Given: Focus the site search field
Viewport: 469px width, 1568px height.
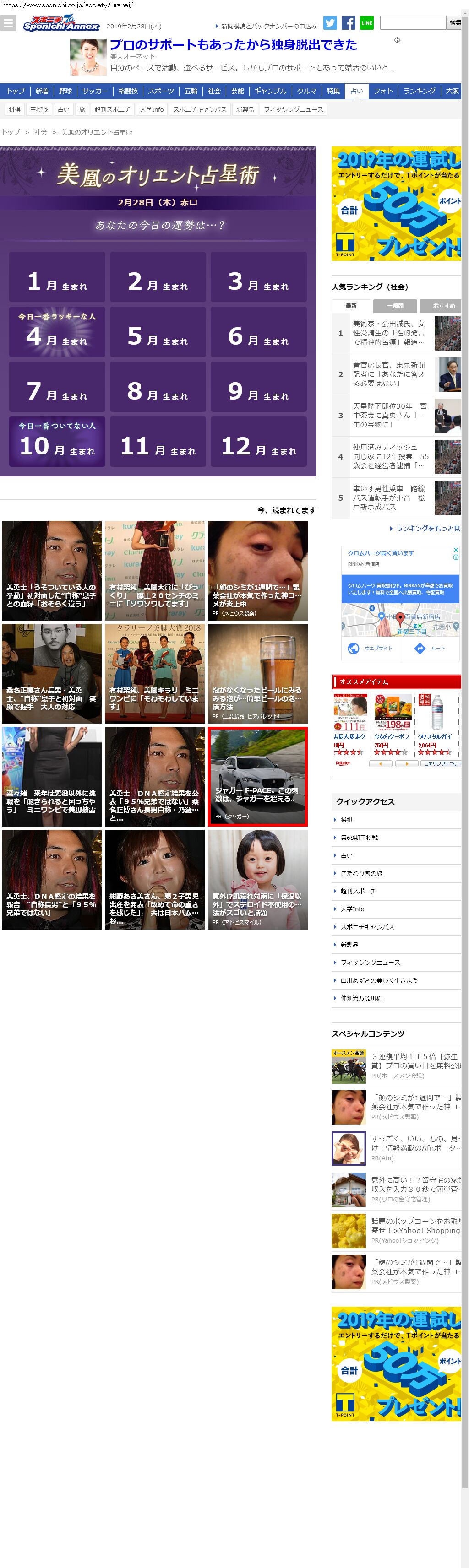Looking at the screenshot, I should point(412,23).
